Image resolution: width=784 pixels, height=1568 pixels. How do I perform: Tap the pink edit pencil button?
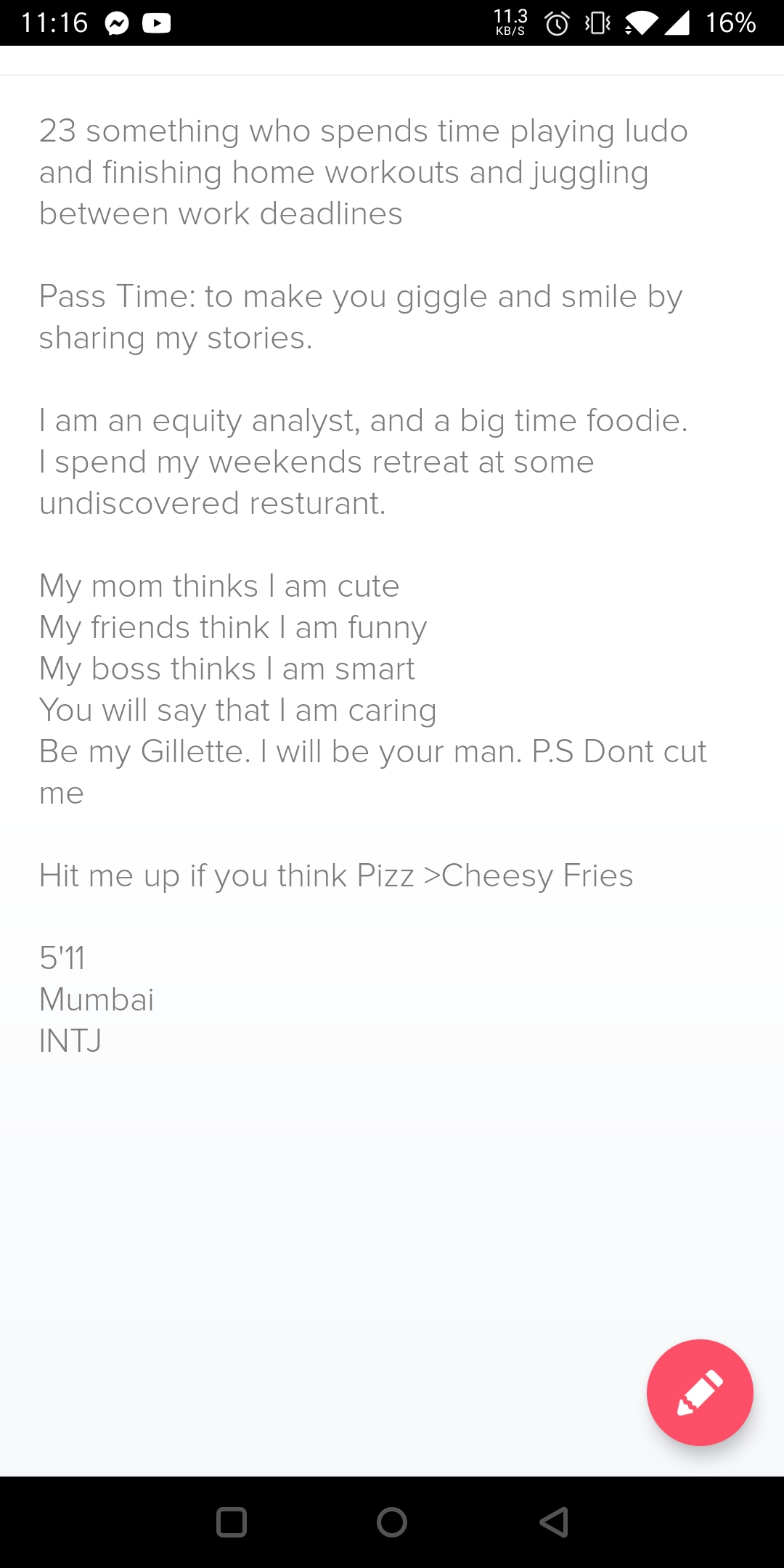[700, 1392]
